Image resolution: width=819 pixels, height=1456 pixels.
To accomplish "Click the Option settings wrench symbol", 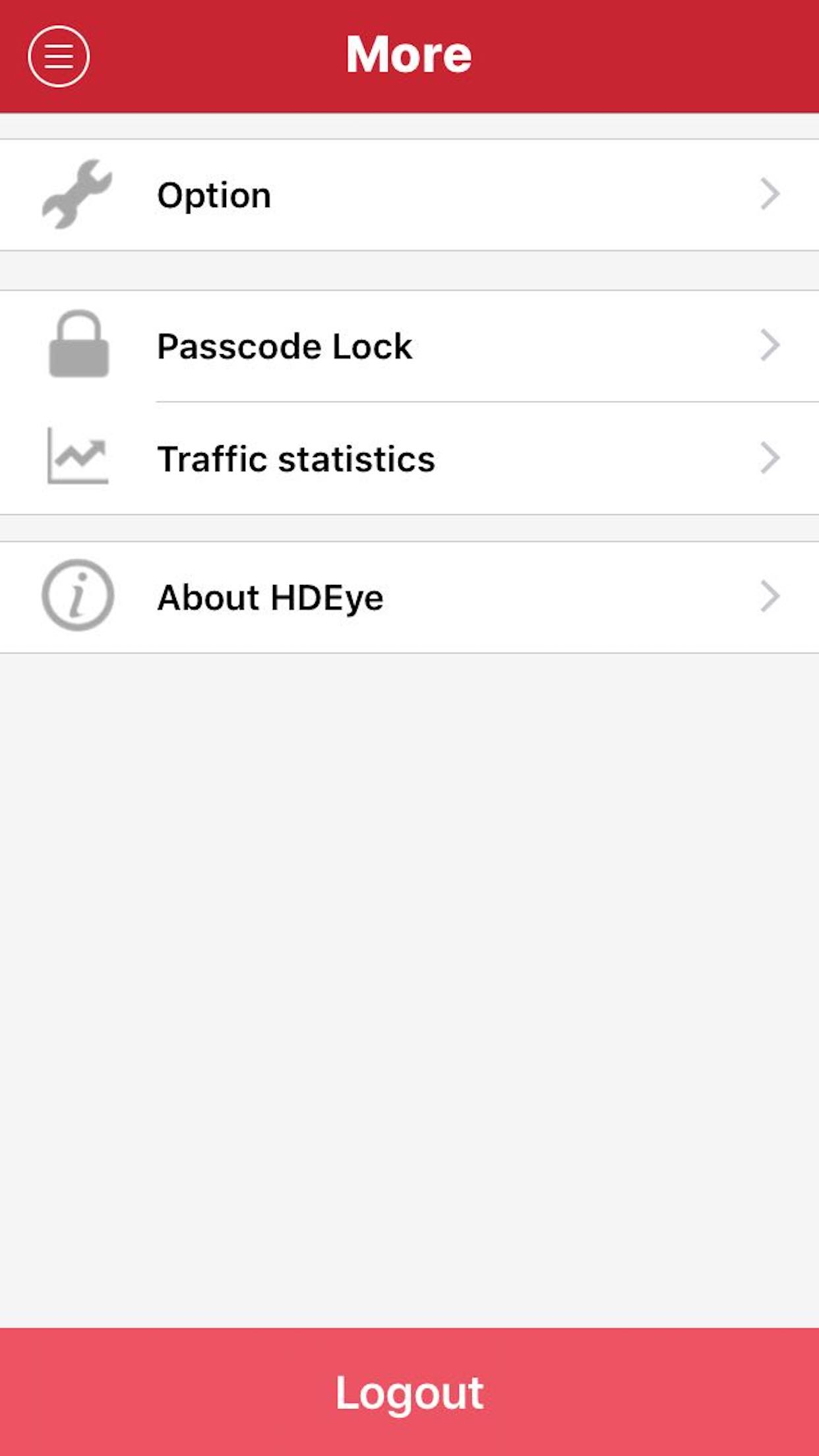I will 78,193.
